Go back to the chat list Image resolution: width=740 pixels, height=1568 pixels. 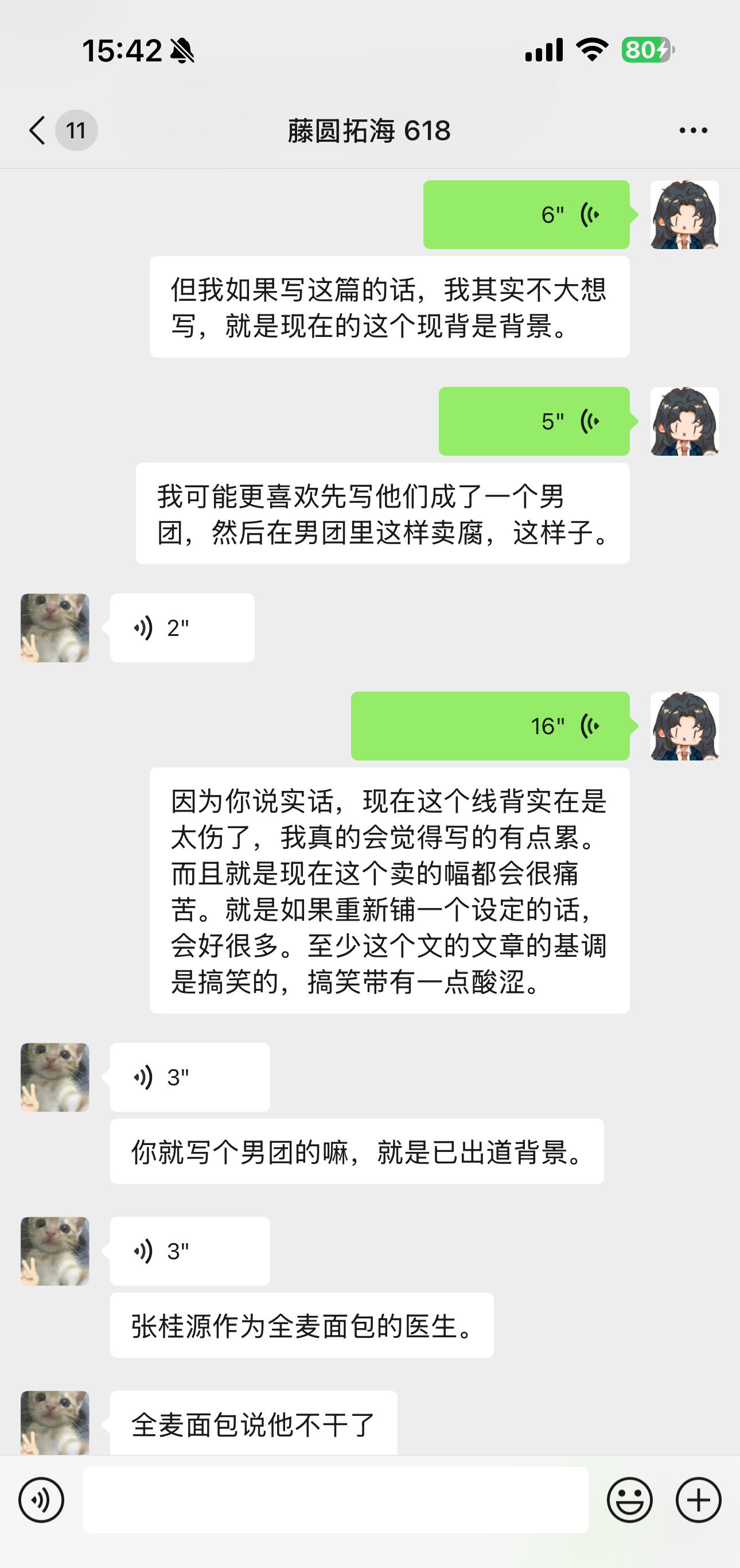tap(38, 130)
